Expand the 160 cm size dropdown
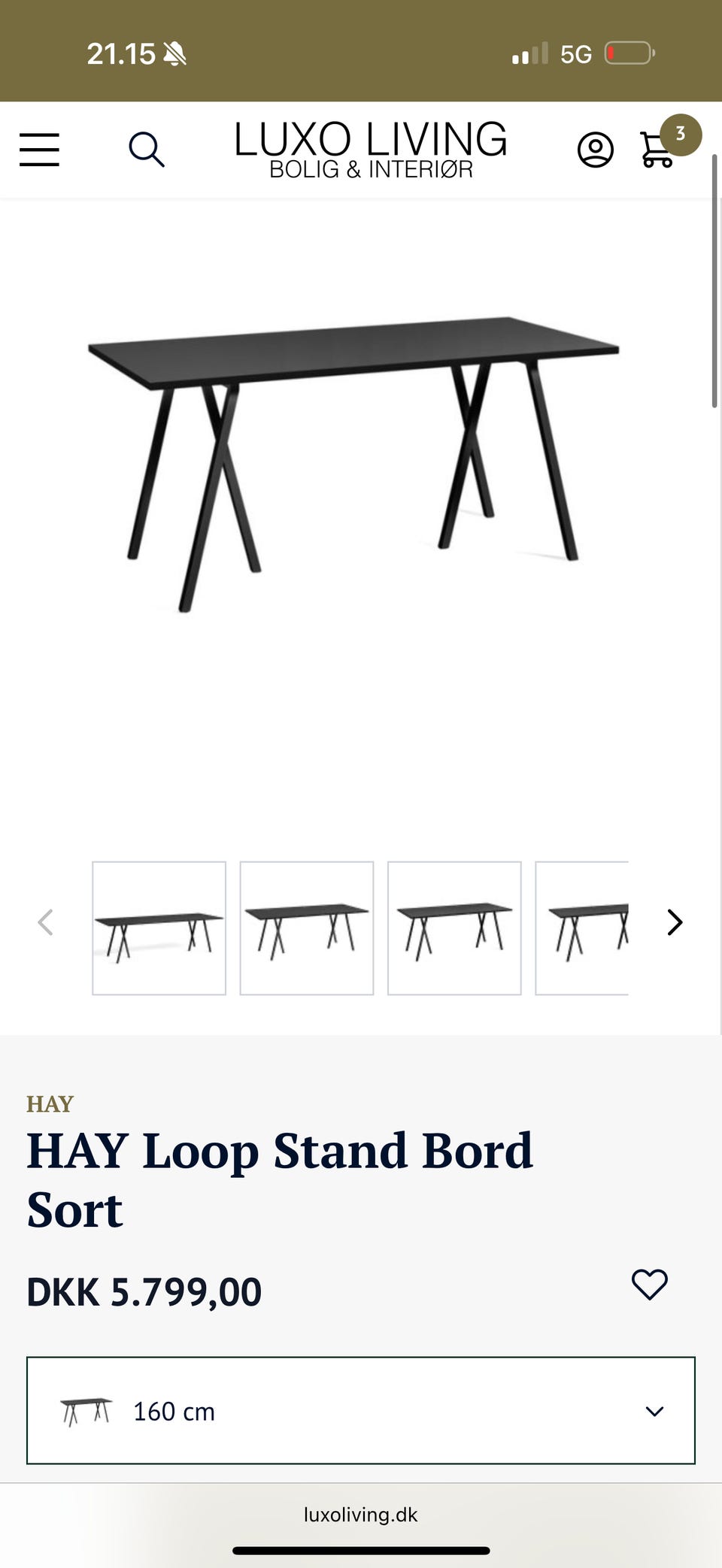The image size is (722, 1568). (x=361, y=1411)
